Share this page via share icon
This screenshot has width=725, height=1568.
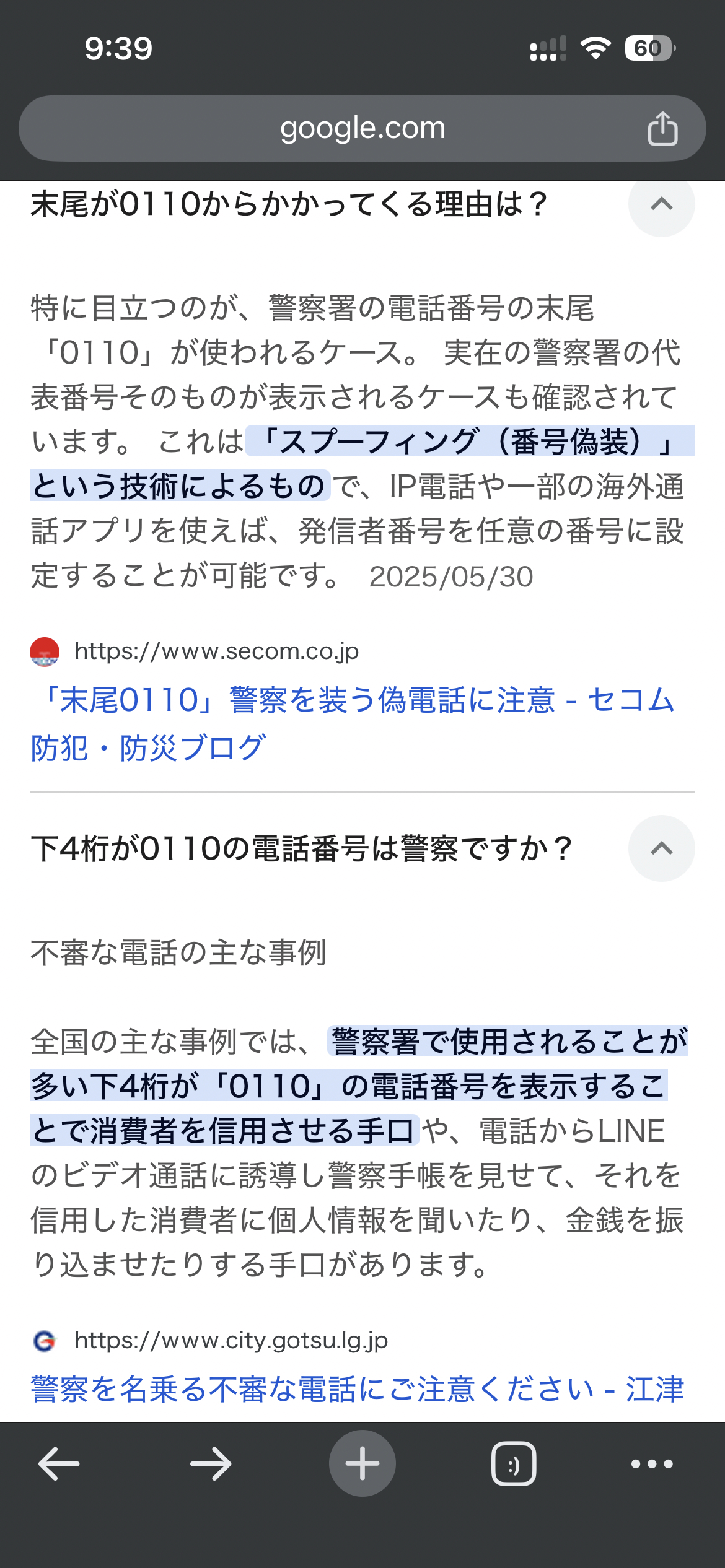point(662,128)
